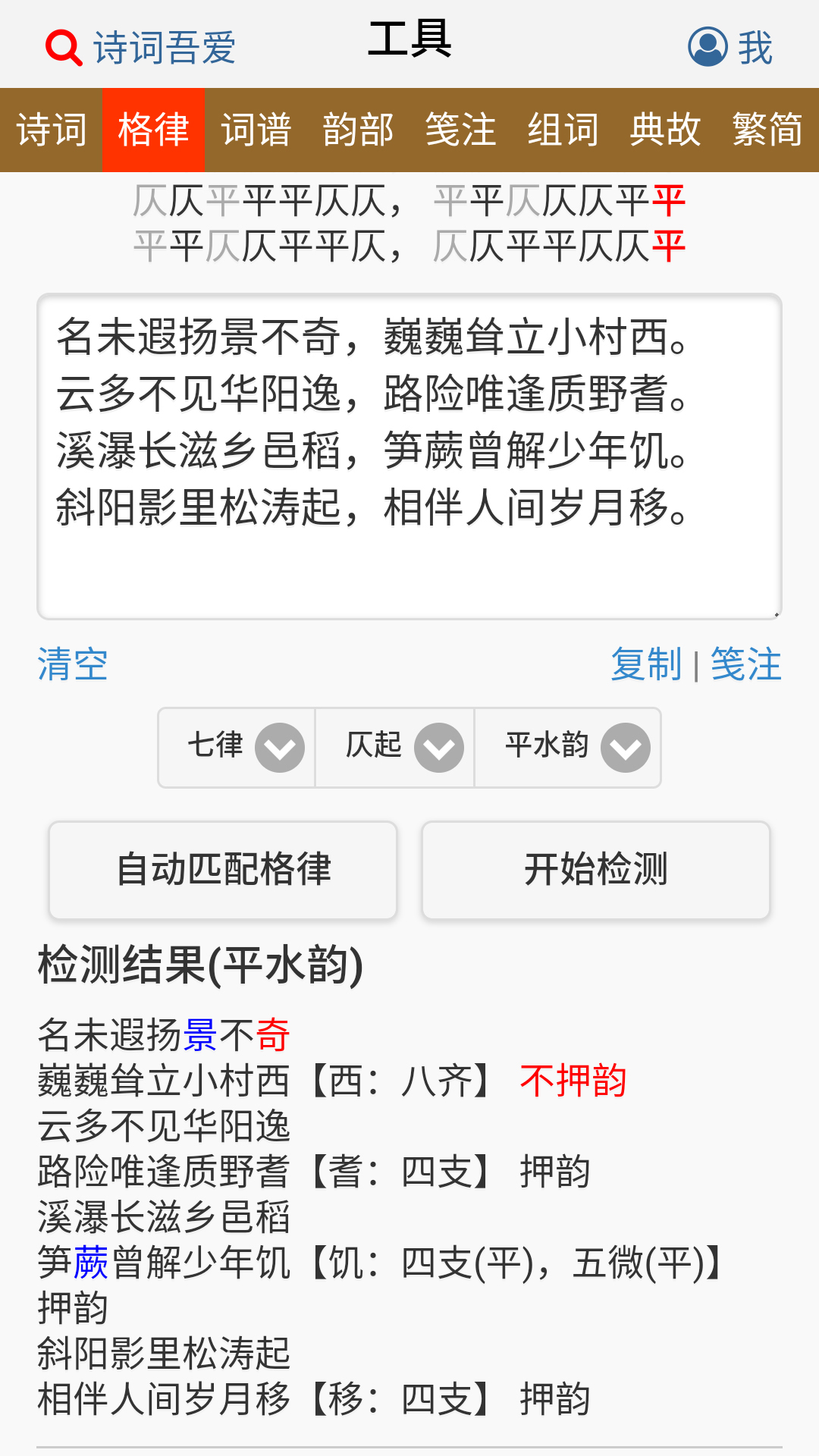
Task: Click the 平水韵 dropdown chevron icon
Action: [624, 748]
